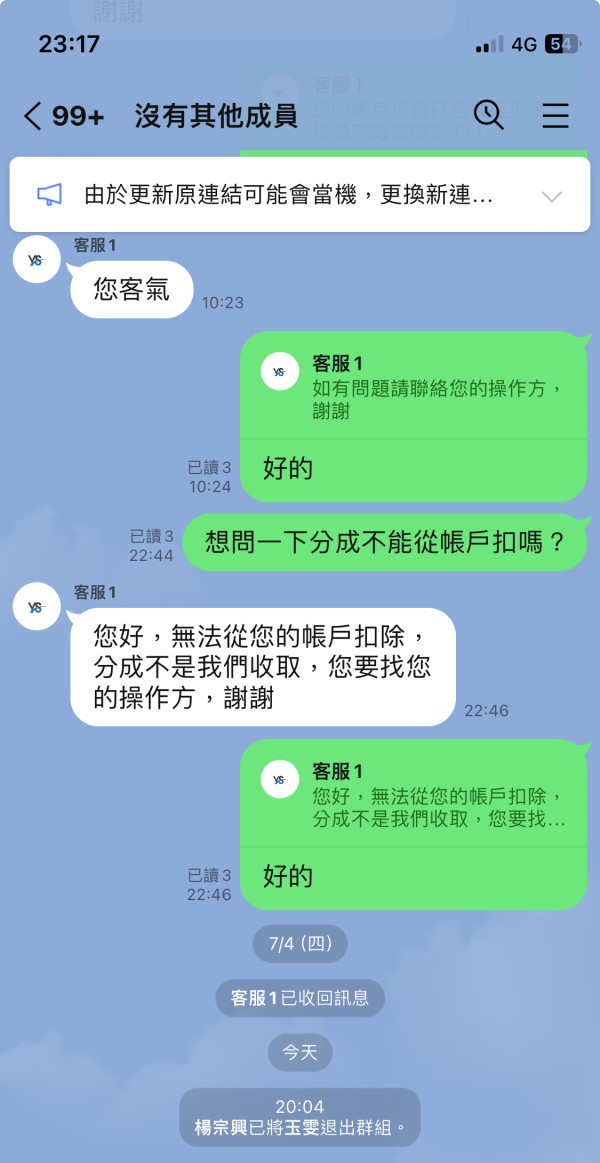Open the chat menu hamburger icon
Viewport: 600px width, 1163px height.
555,115
